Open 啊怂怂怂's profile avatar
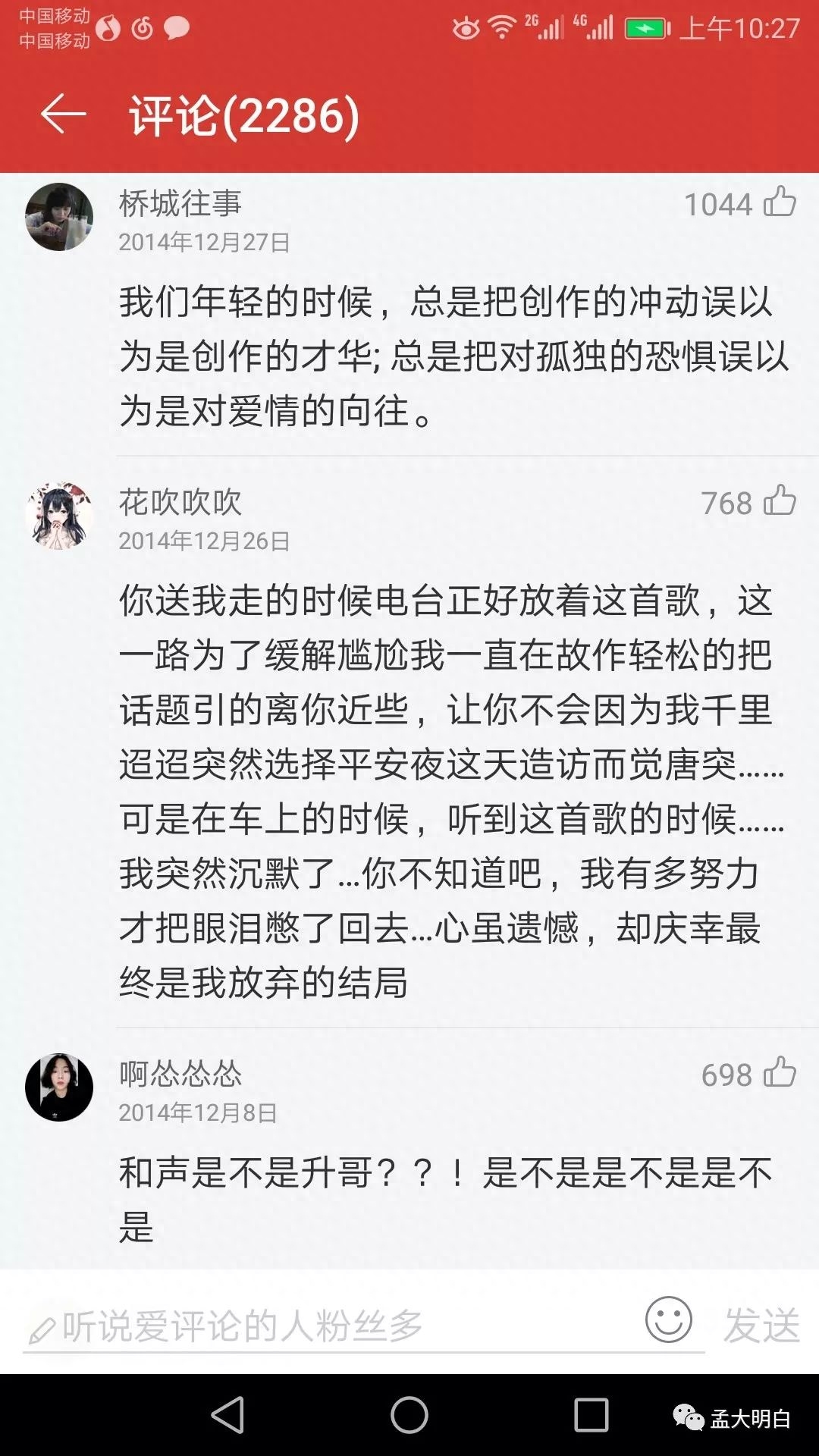 point(59,1087)
